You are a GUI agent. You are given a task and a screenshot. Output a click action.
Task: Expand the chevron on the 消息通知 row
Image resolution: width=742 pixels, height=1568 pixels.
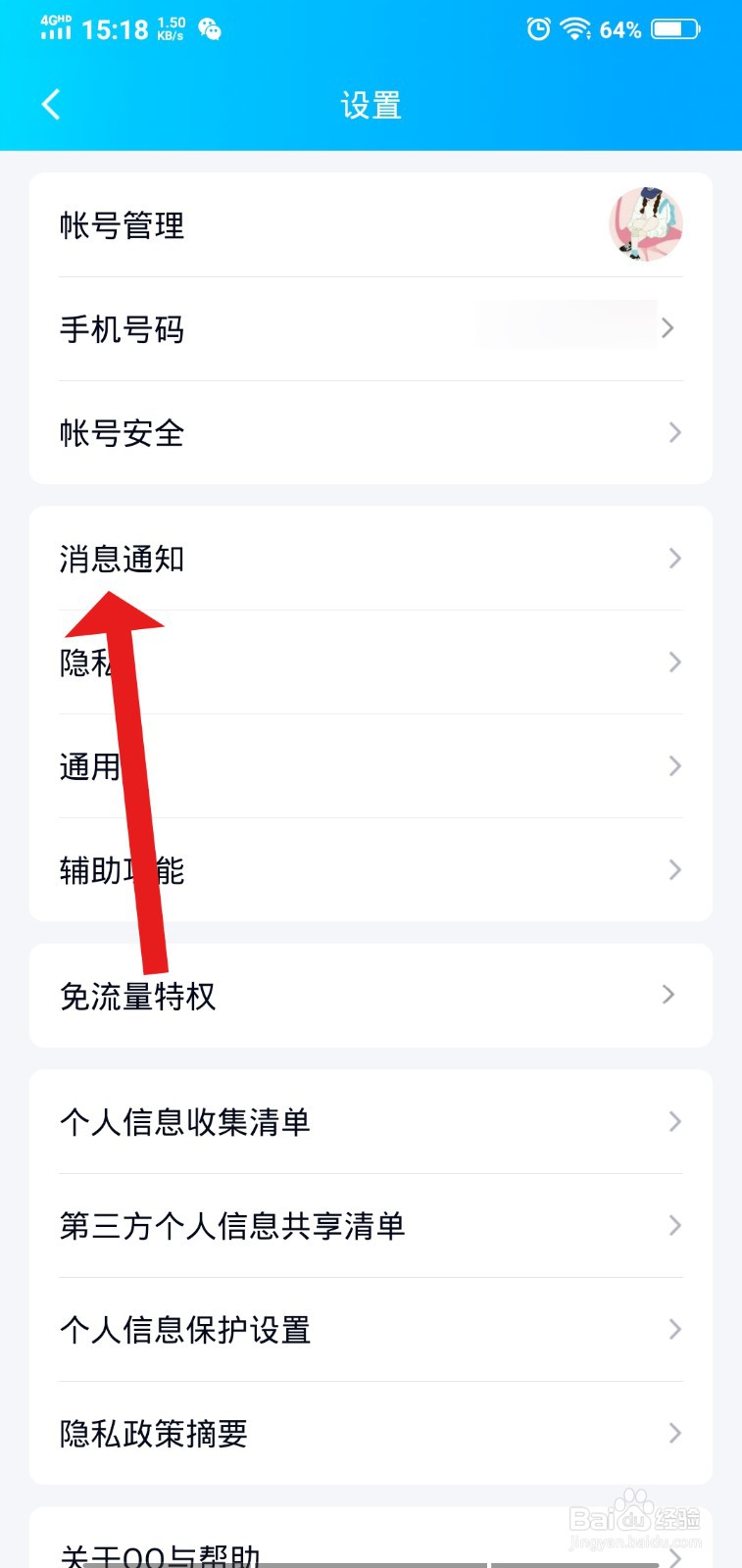[x=674, y=559]
